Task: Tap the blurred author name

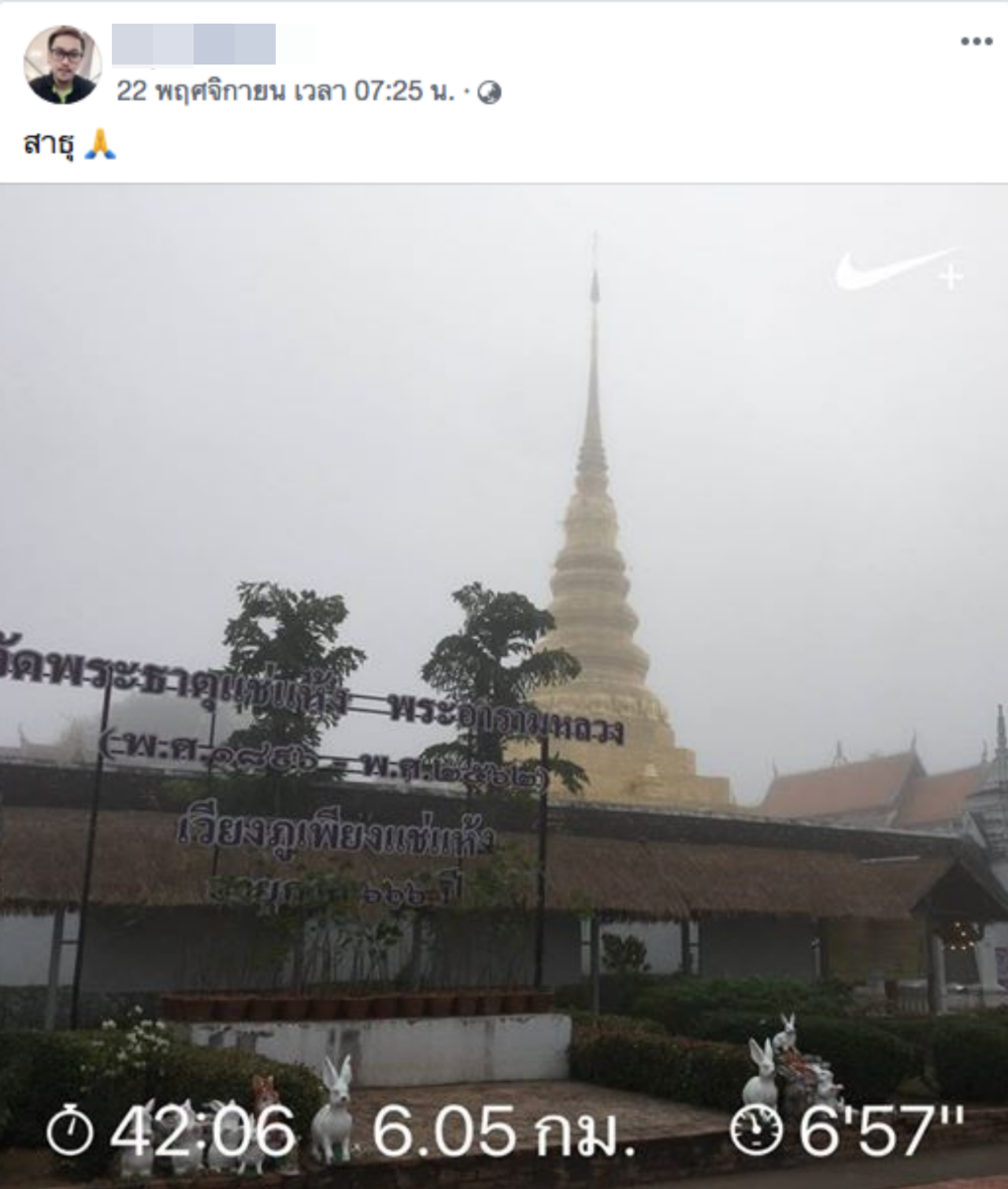Action: coord(194,44)
